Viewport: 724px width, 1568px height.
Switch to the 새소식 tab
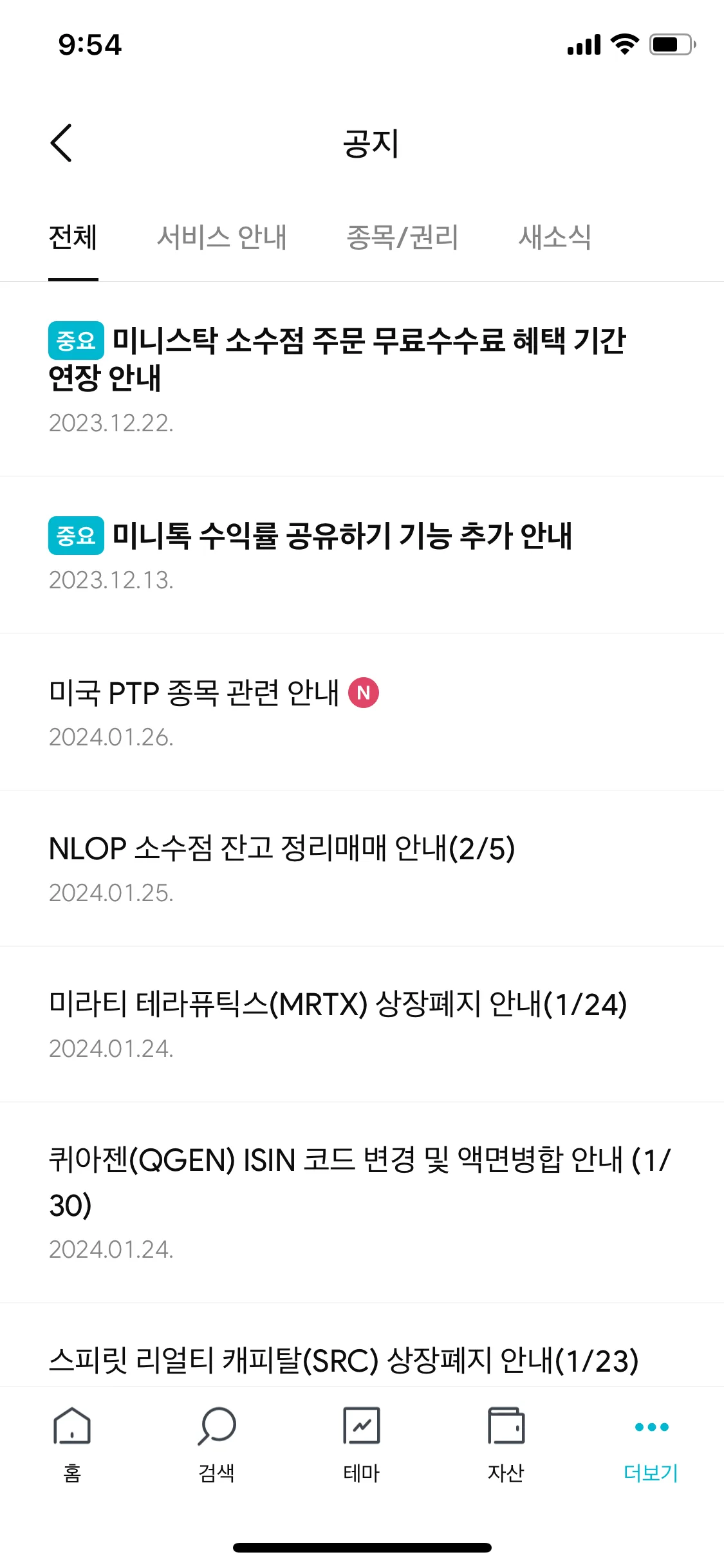(x=555, y=238)
